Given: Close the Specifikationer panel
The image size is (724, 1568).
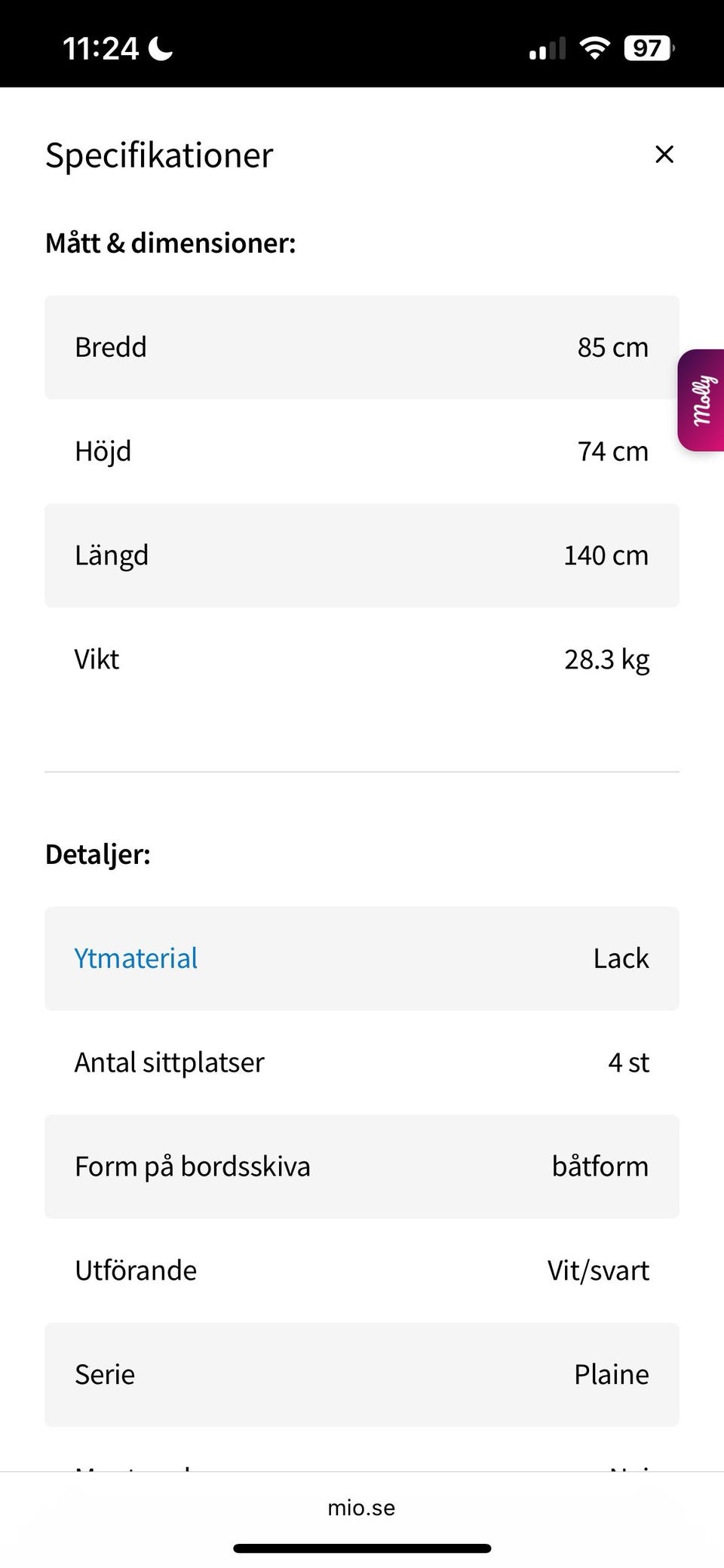Looking at the screenshot, I should [x=664, y=155].
